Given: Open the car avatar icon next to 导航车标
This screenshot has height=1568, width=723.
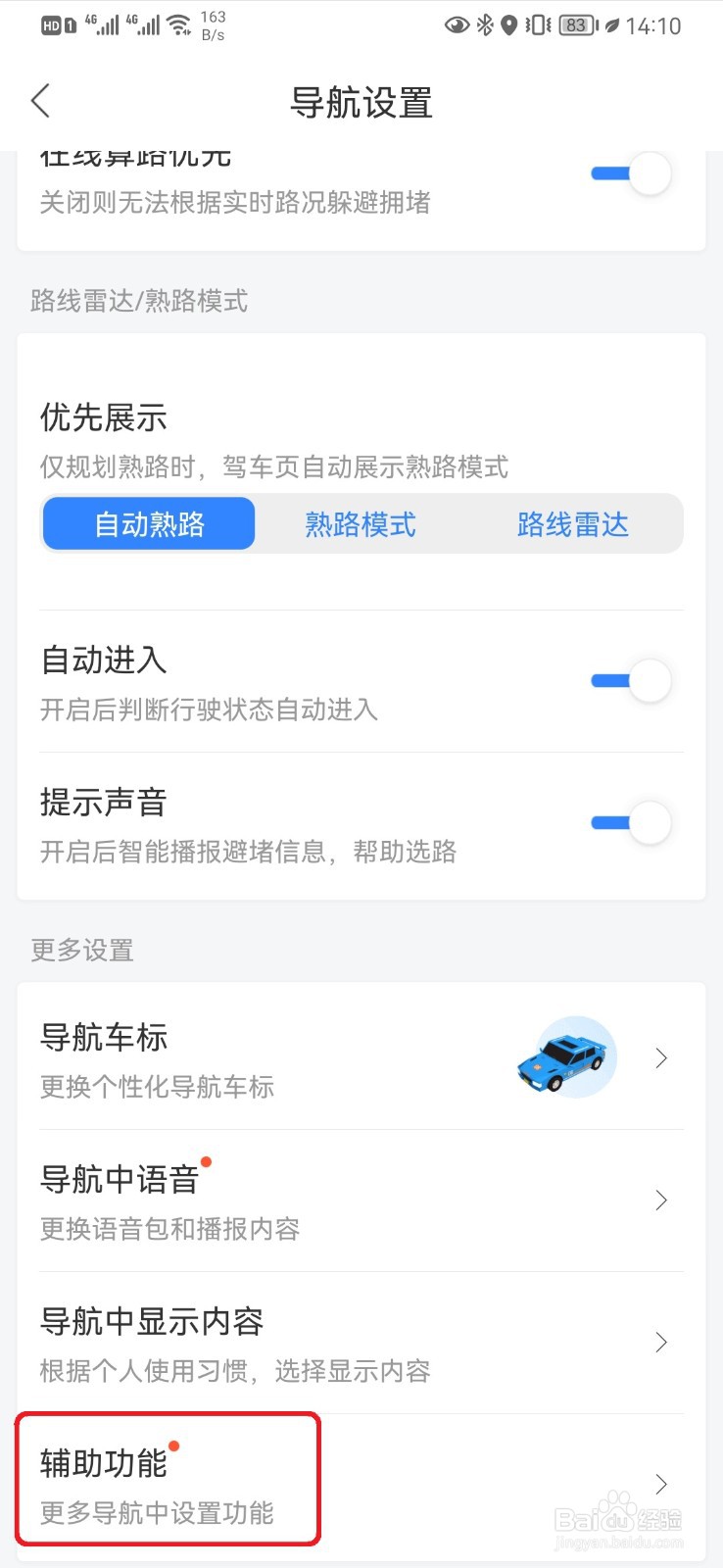Looking at the screenshot, I should [x=566, y=1058].
